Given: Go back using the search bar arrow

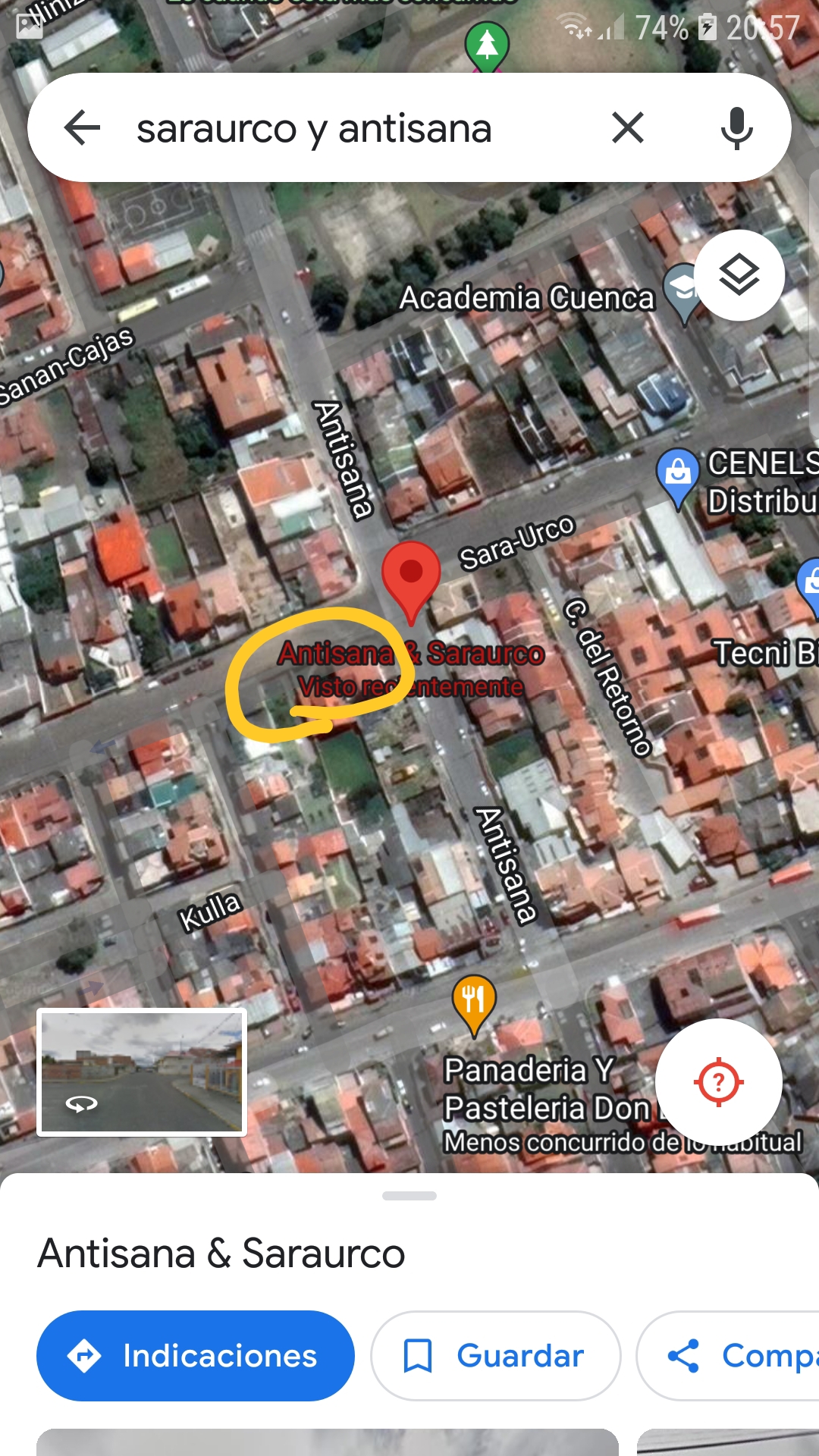Looking at the screenshot, I should click(x=83, y=127).
